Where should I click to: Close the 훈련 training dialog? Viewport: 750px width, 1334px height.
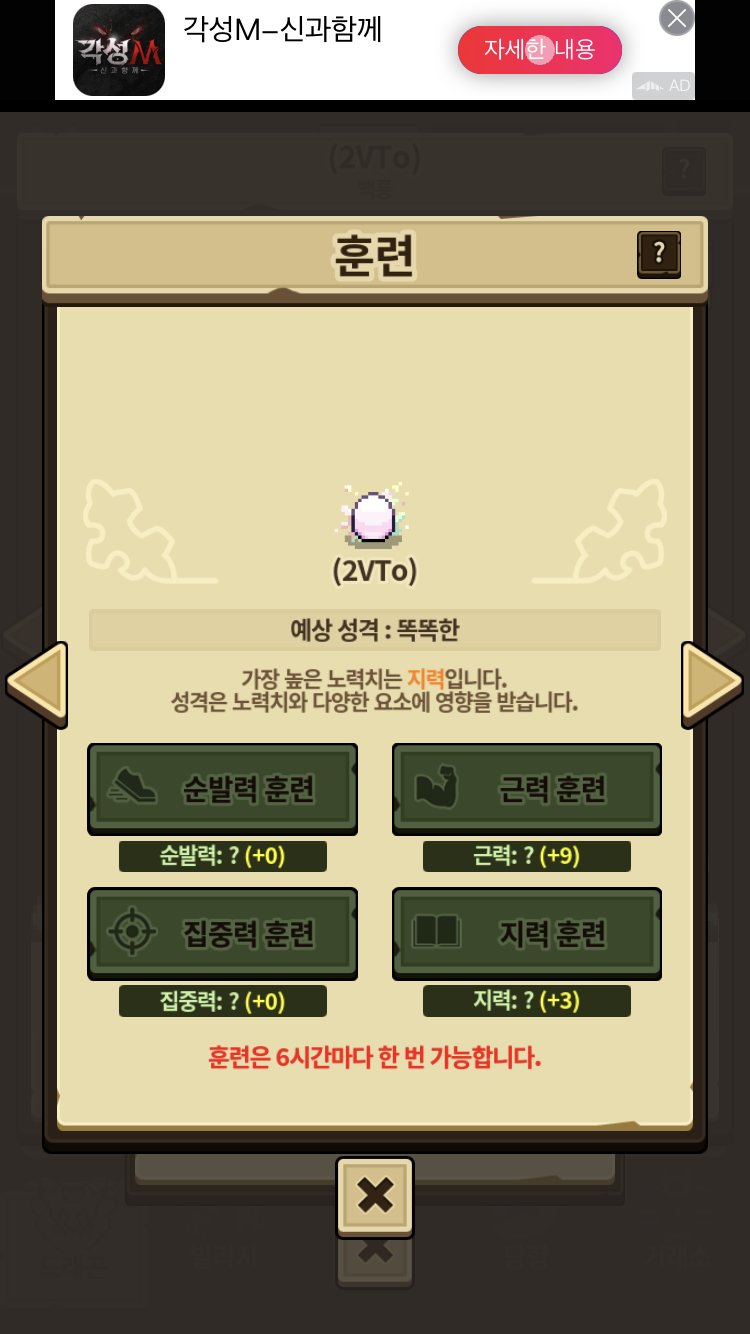pos(375,1196)
